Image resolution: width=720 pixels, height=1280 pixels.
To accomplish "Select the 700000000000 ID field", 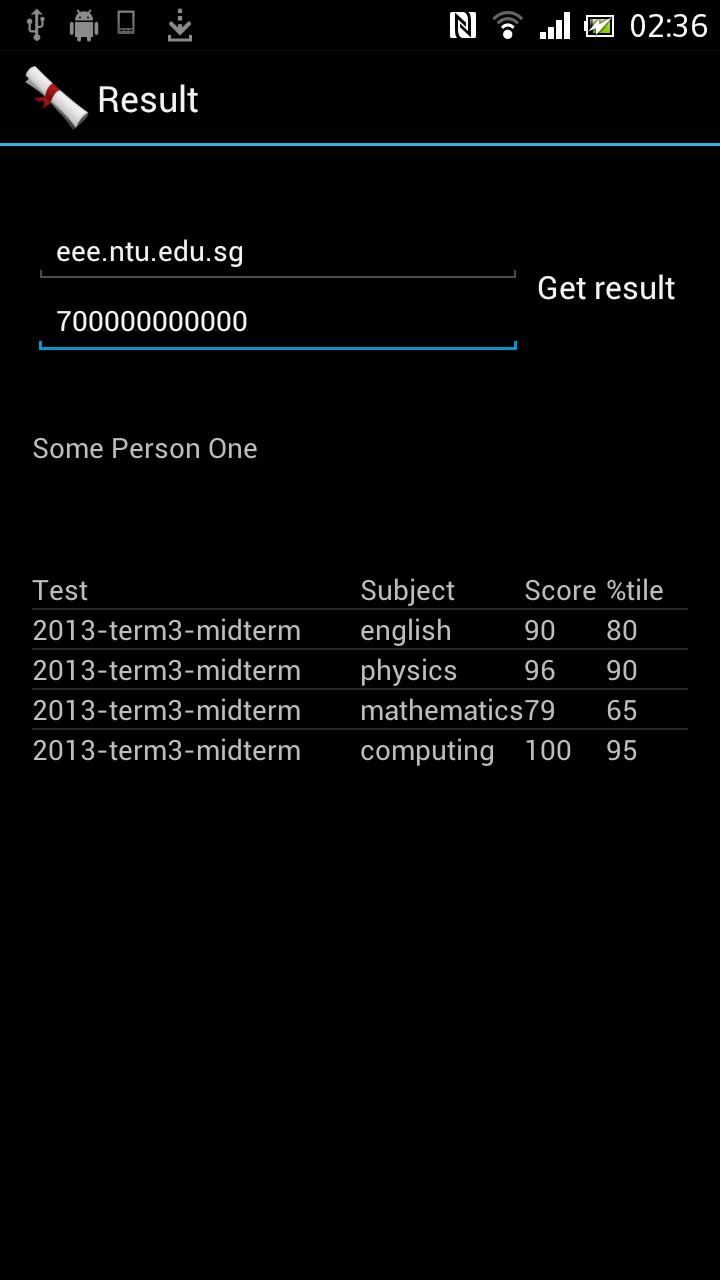I will 276,322.
